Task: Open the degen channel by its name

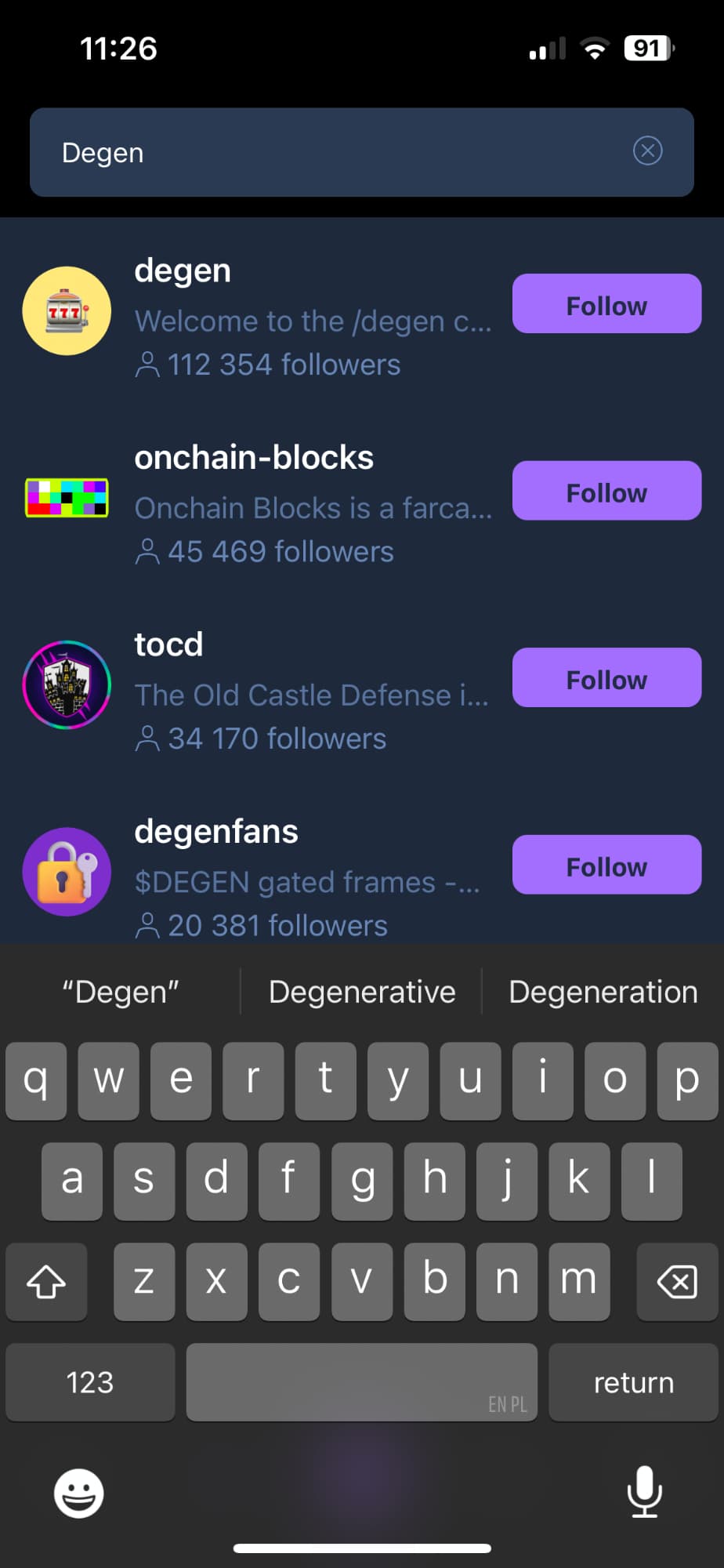Action: pos(182,270)
